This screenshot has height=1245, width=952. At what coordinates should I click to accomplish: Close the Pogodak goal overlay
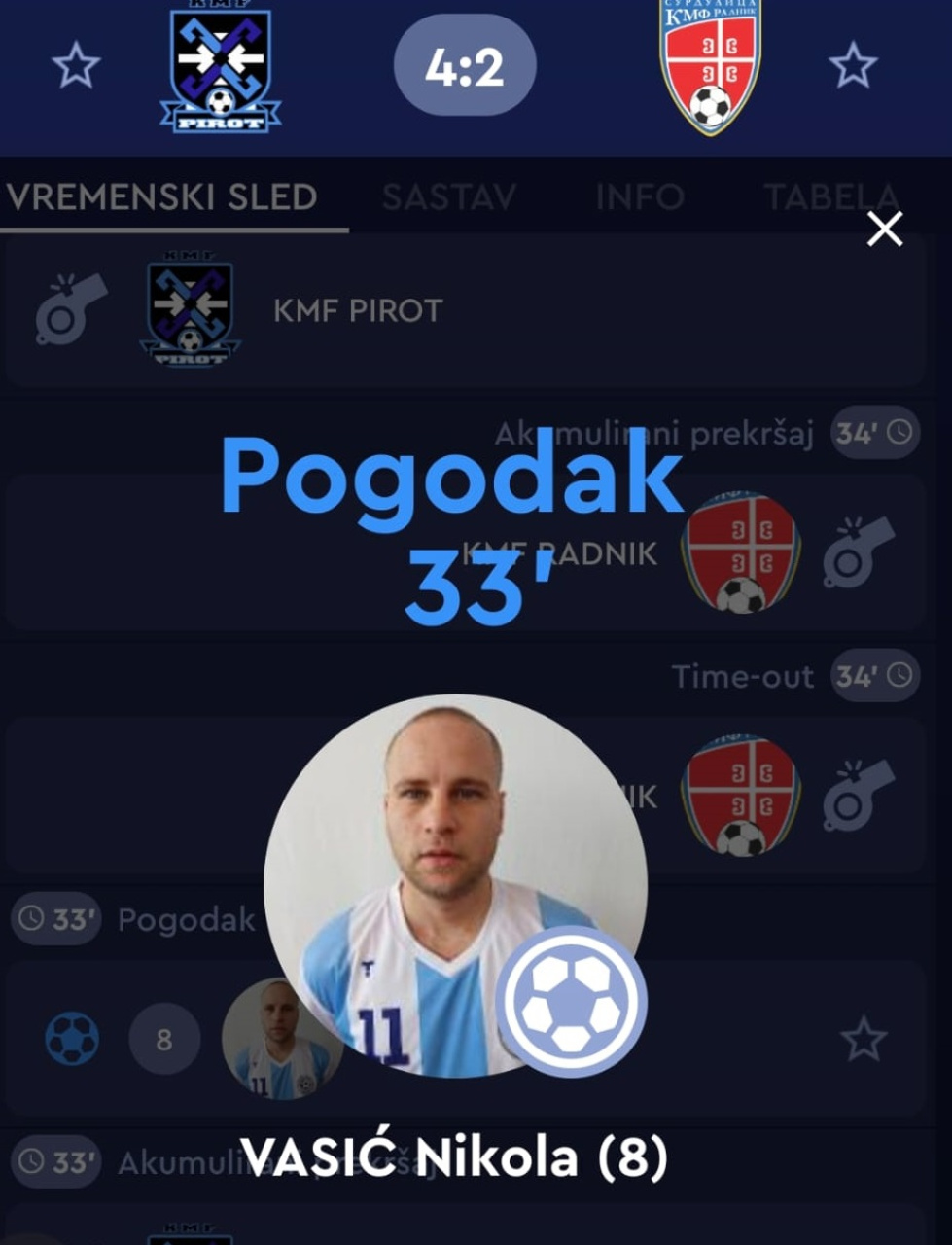(884, 230)
